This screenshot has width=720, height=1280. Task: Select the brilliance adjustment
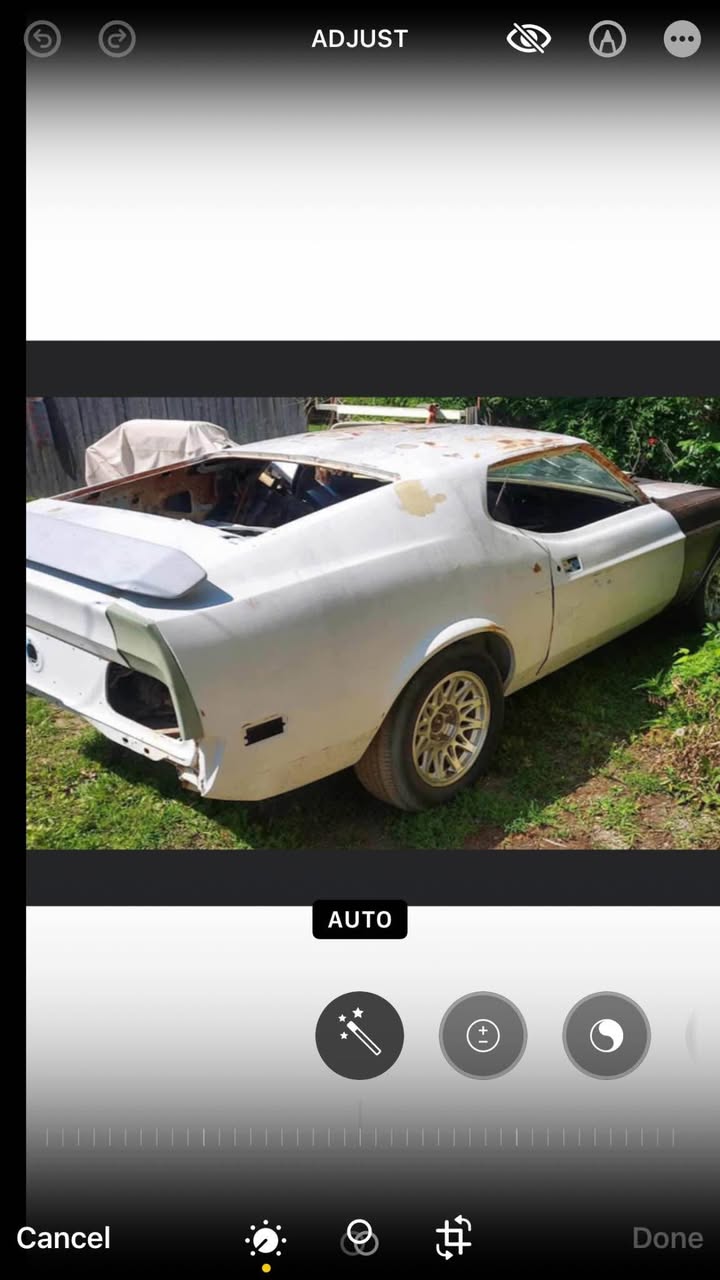(606, 1035)
